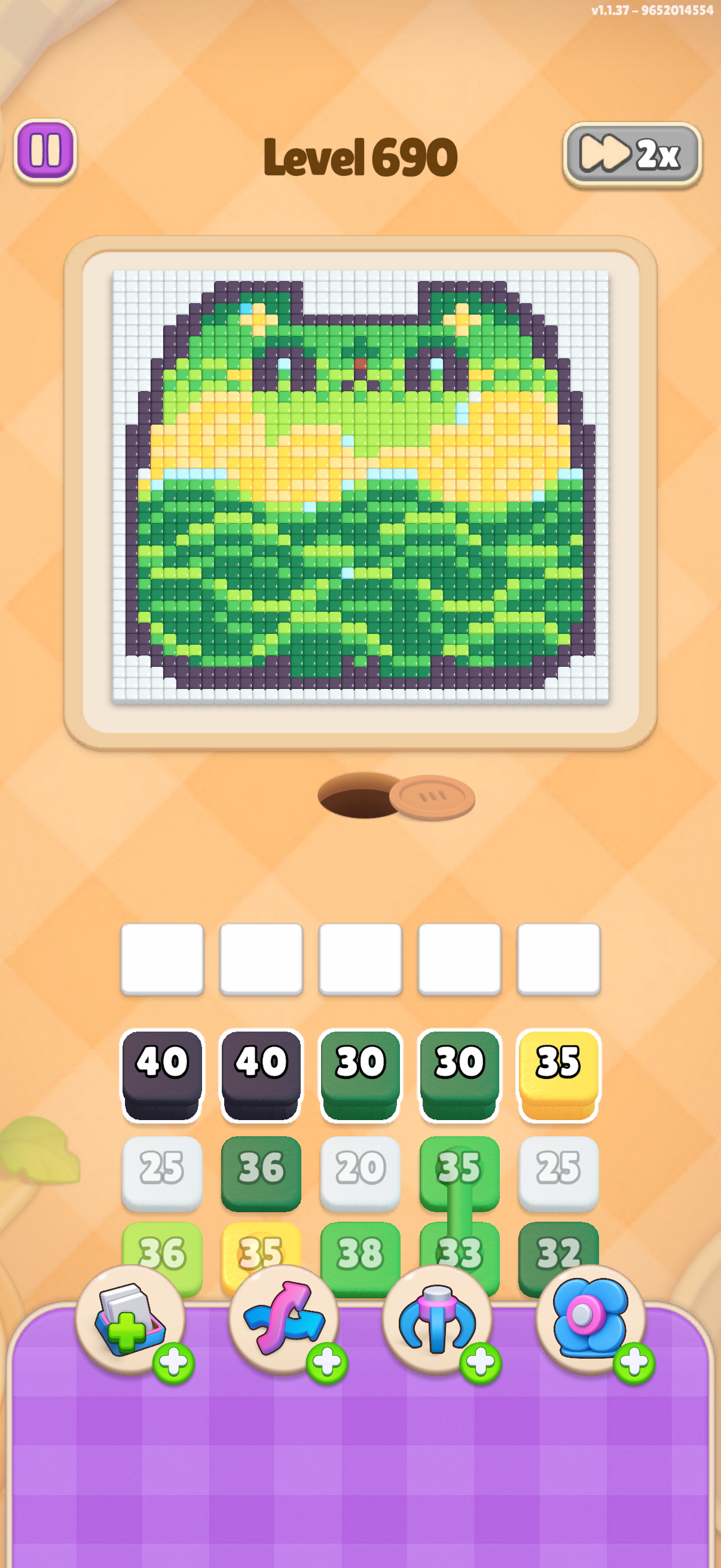Activate the blue flower booster

(x=590, y=1320)
